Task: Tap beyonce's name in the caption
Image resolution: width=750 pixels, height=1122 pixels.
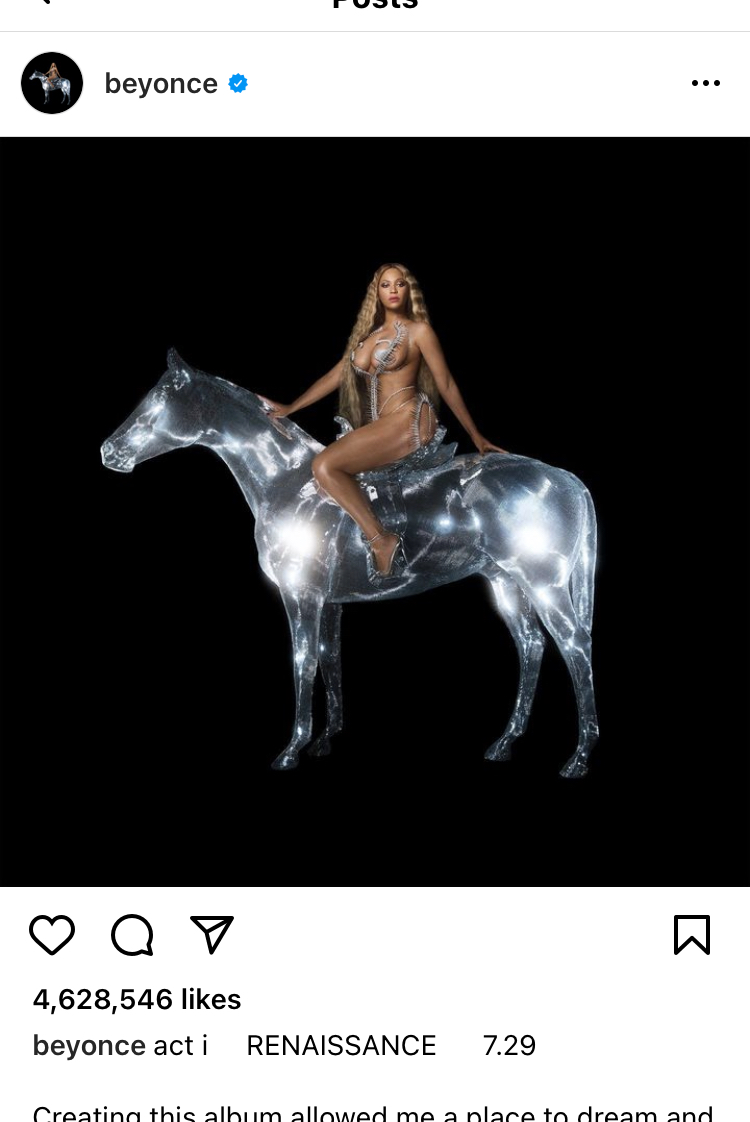Action: 89,1046
